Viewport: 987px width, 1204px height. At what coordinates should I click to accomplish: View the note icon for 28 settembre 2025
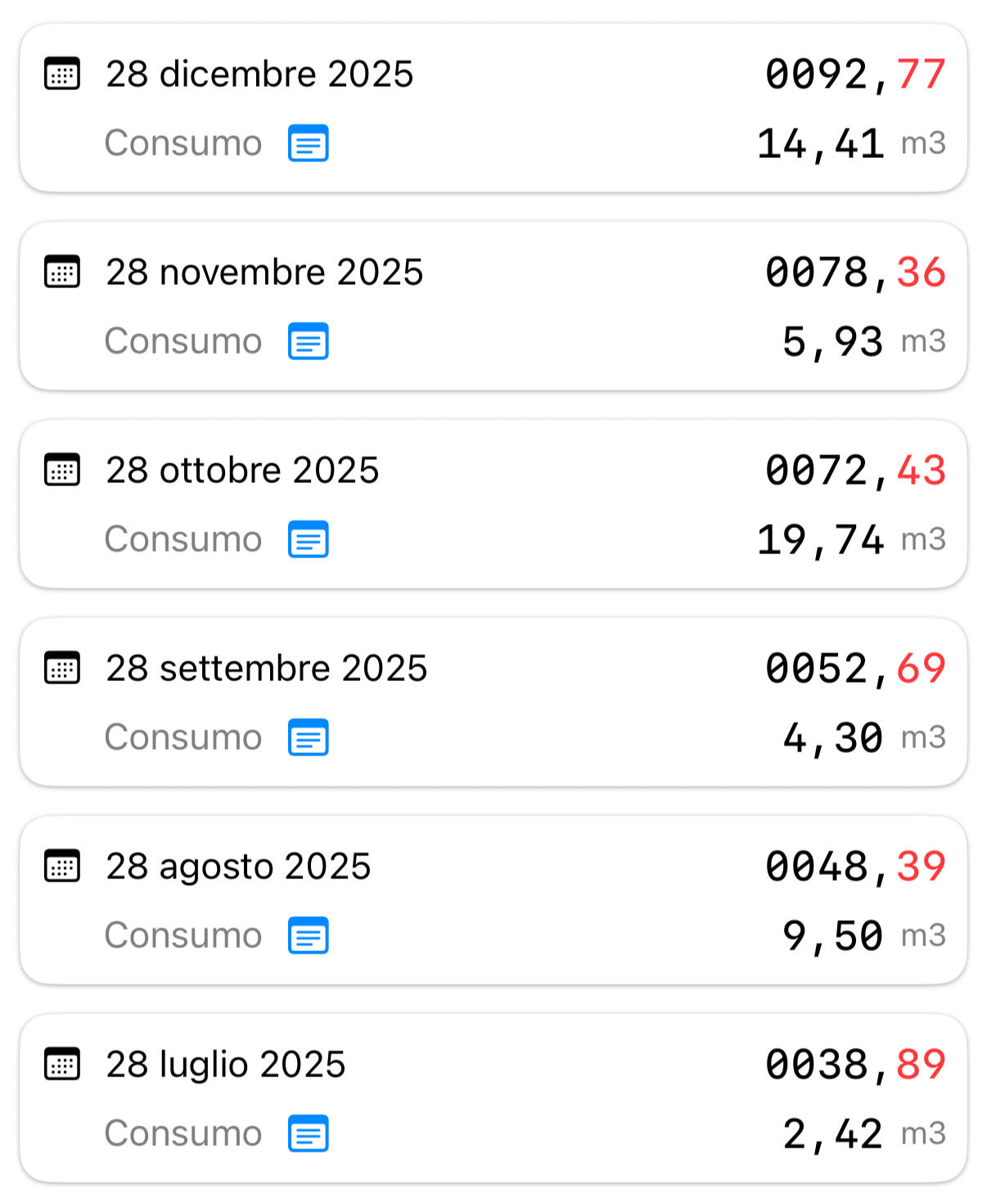(309, 737)
